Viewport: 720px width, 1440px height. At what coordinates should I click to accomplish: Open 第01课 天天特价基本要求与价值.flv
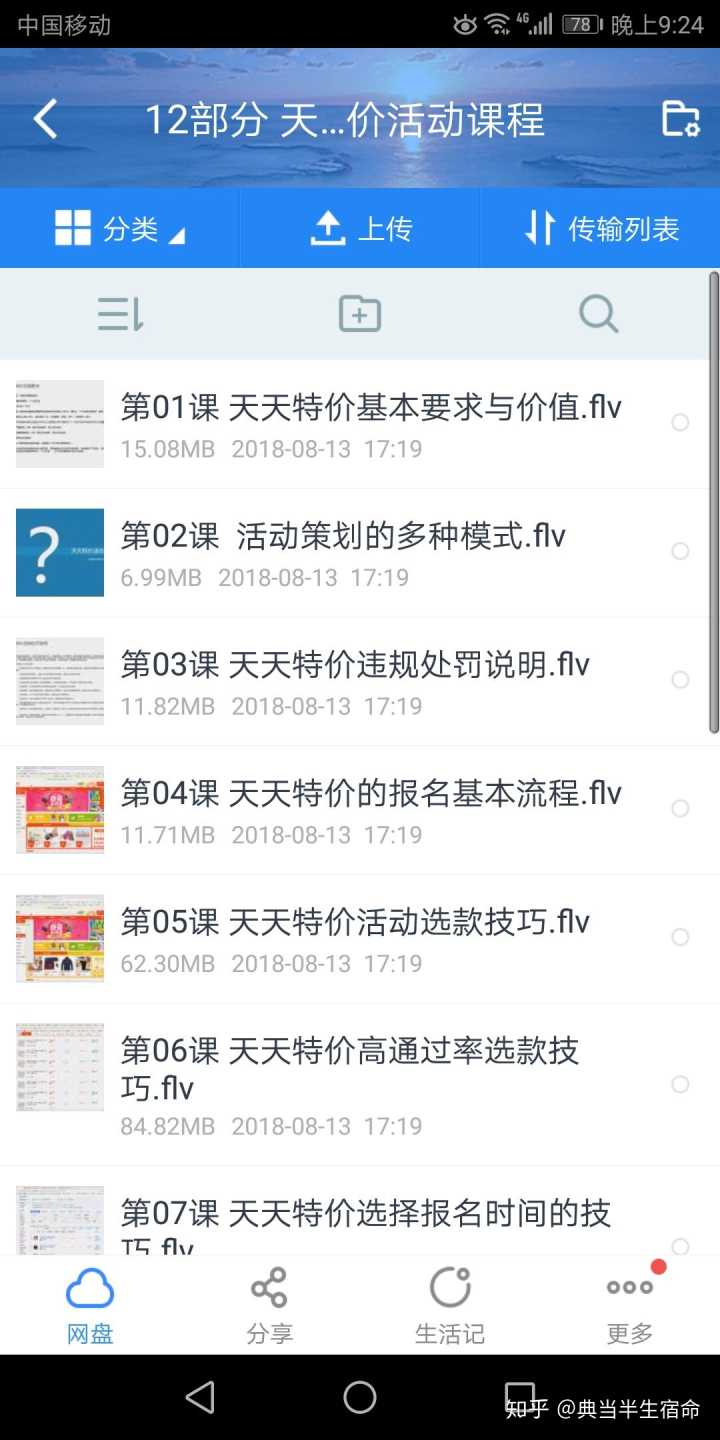click(371, 407)
